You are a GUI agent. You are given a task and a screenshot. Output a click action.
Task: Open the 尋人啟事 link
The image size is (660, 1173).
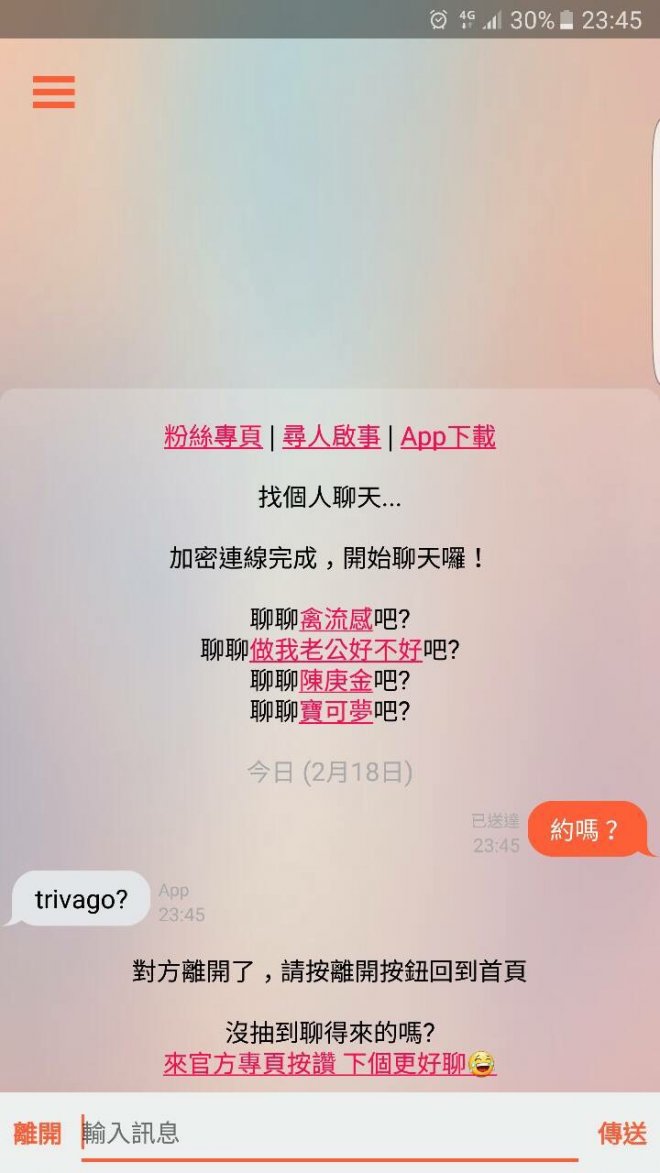331,437
